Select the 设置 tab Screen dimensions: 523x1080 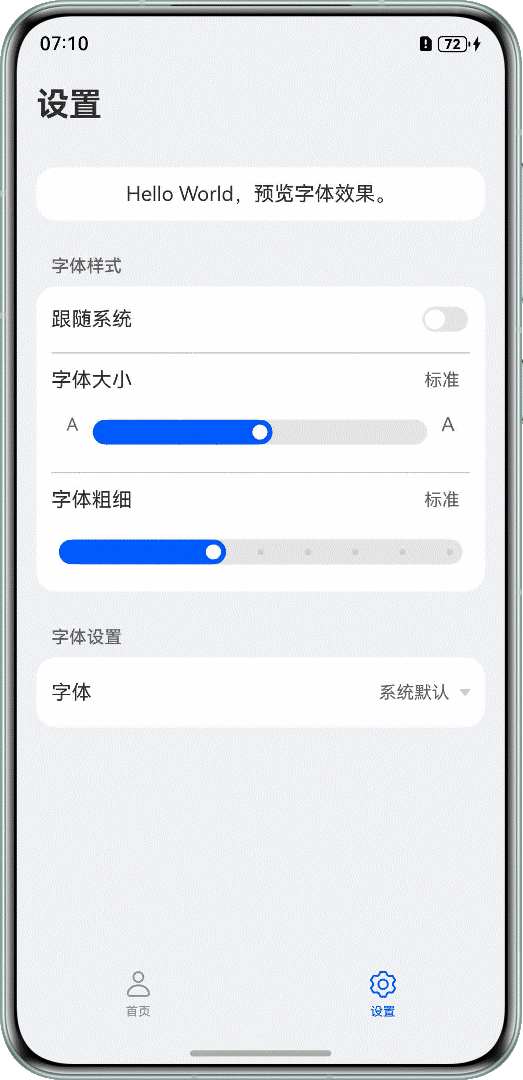382,994
